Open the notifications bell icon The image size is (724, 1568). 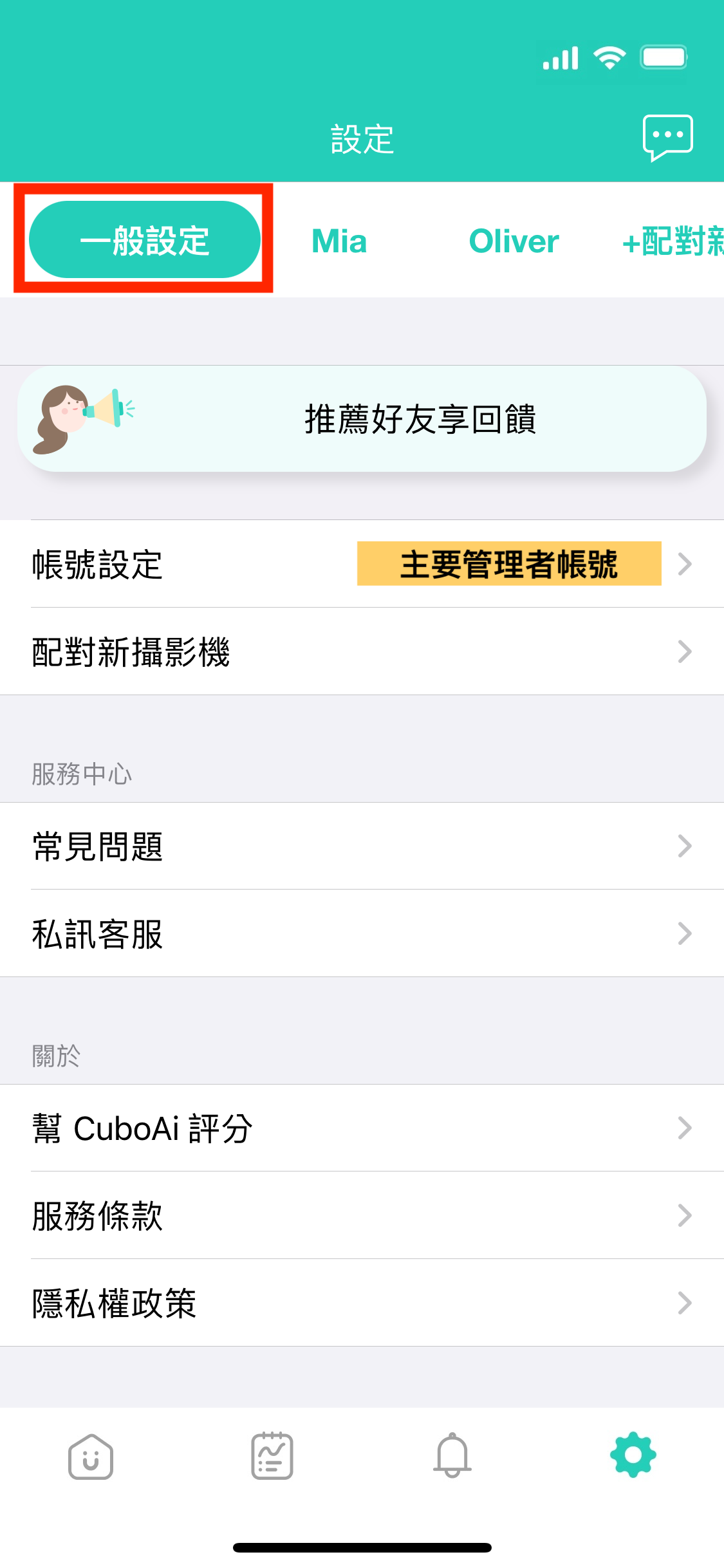(452, 1453)
